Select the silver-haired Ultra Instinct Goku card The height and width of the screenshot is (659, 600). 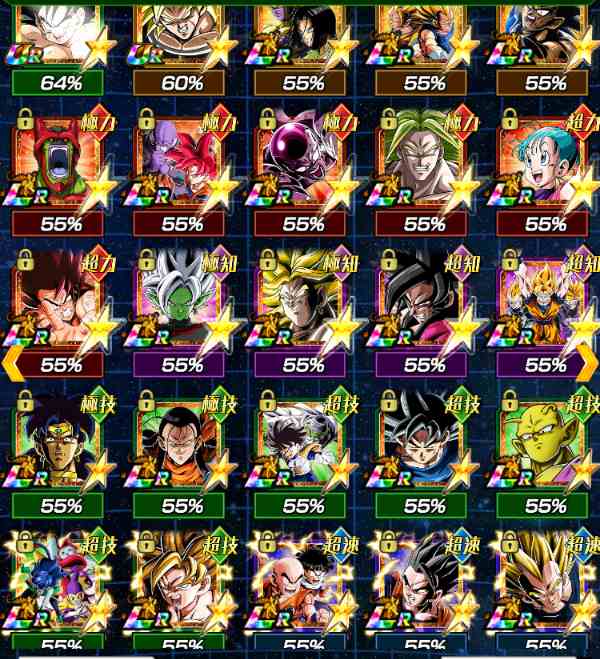point(424,440)
